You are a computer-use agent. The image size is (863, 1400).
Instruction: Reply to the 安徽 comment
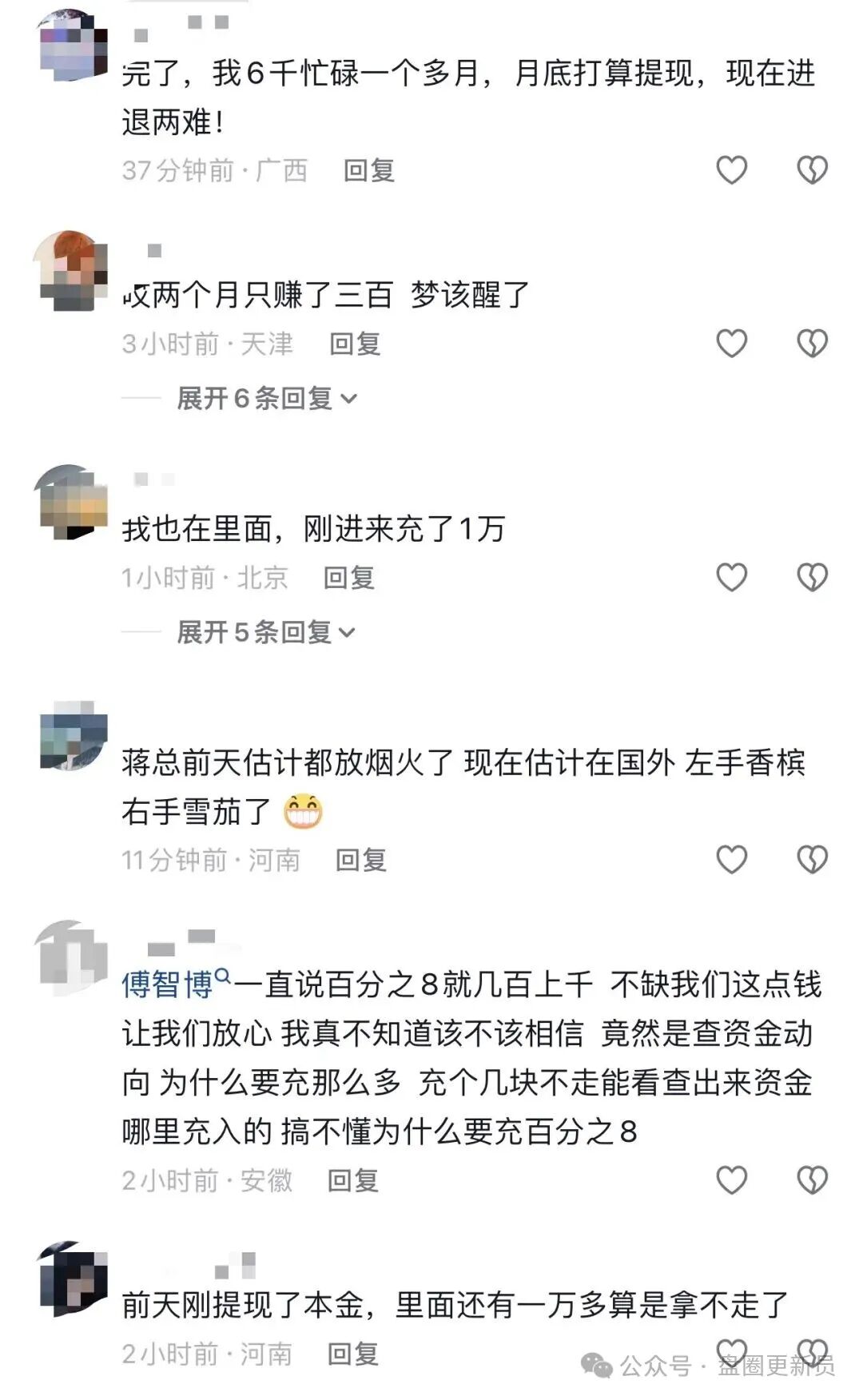click(x=352, y=1180)
